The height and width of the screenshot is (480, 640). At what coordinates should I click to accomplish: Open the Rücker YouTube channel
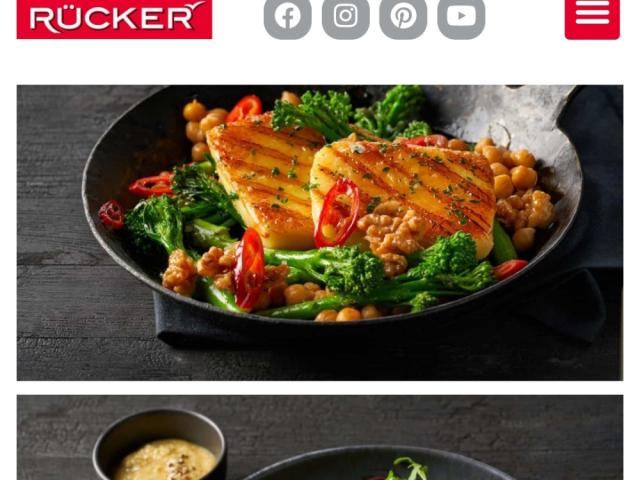(461, 16)
